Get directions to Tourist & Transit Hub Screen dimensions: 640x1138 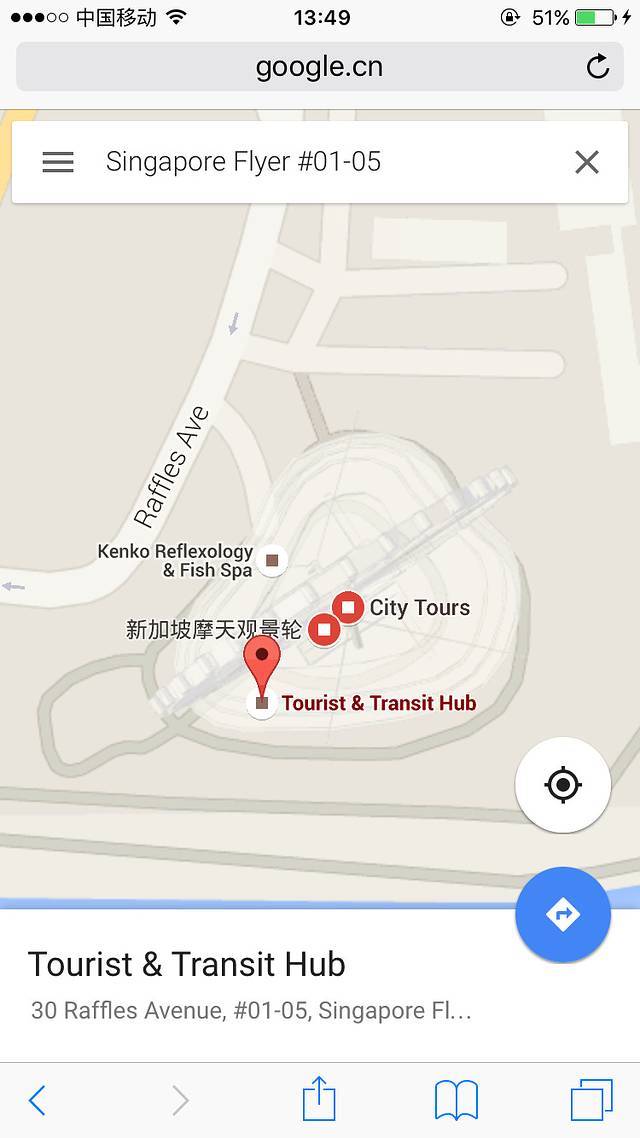pyautogui.click(x=563, y=914)
